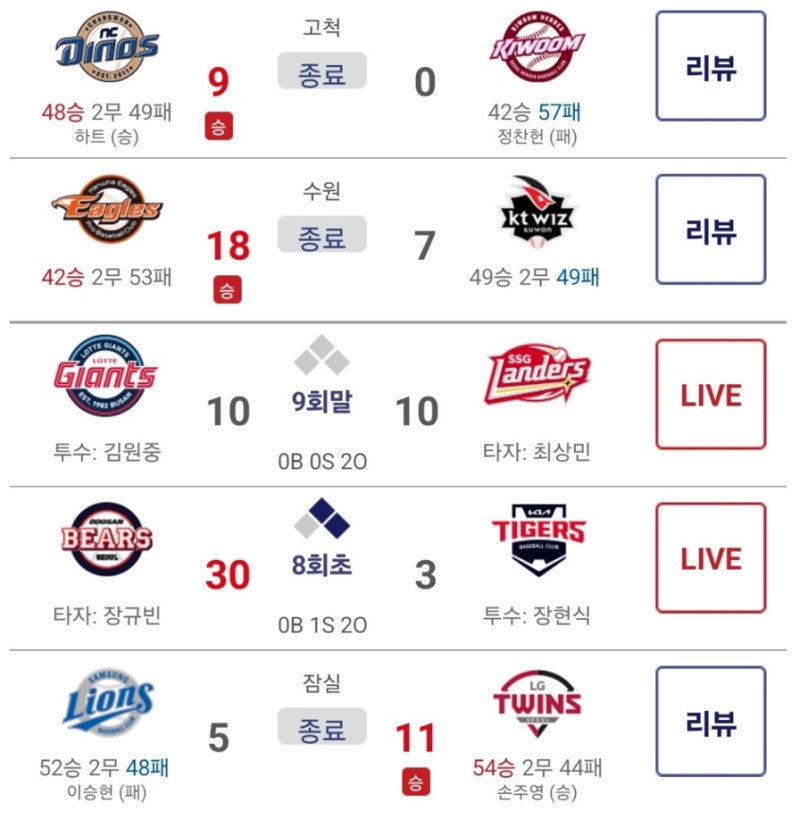Watch LIVE for Giants vs Landers game
This screenshot has height=828, width=800.
click(x=710, y=395)
